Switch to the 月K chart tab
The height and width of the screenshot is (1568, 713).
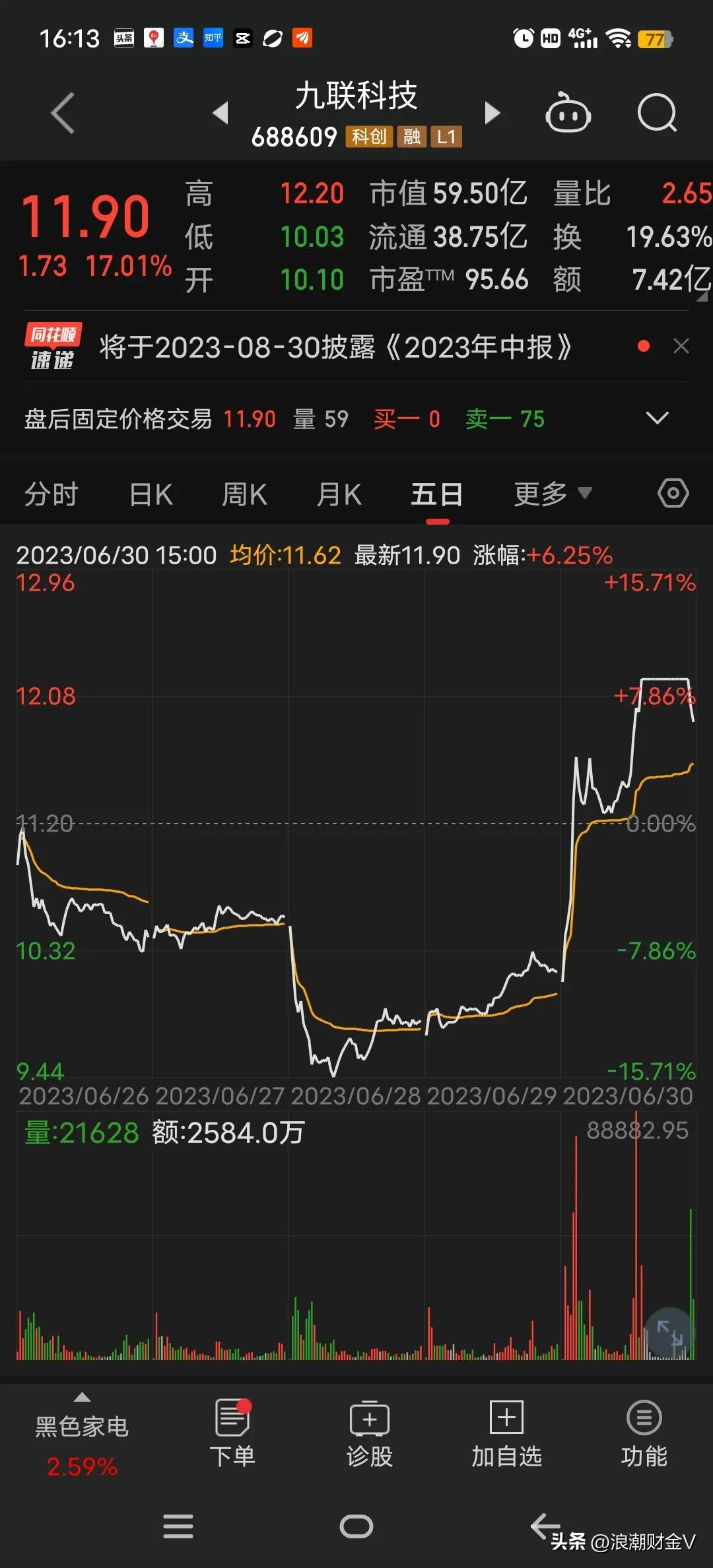tap(339, 494)
